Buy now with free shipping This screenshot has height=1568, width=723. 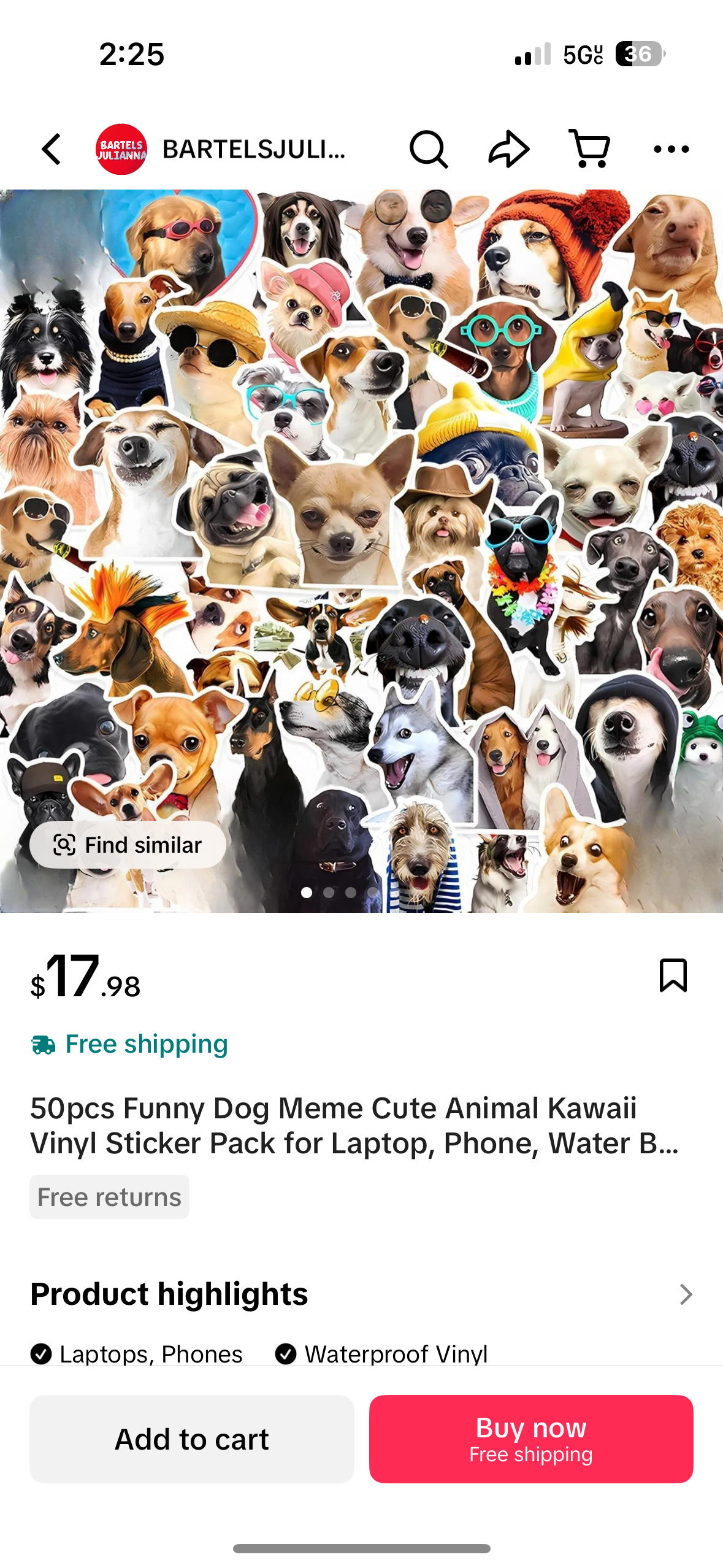pyautogui.click(x=530, y=1439)
